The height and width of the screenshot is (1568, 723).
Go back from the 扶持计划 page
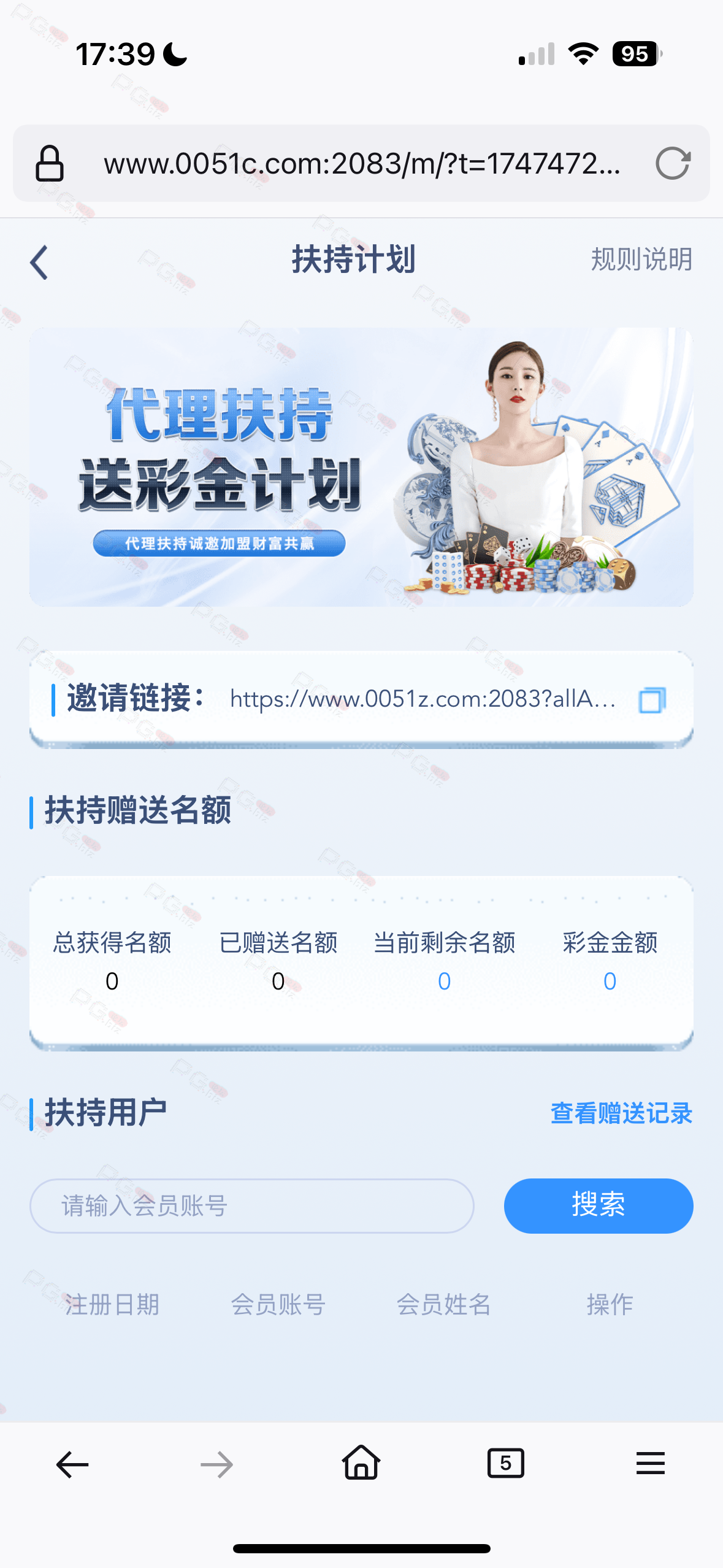pos(39,263)
